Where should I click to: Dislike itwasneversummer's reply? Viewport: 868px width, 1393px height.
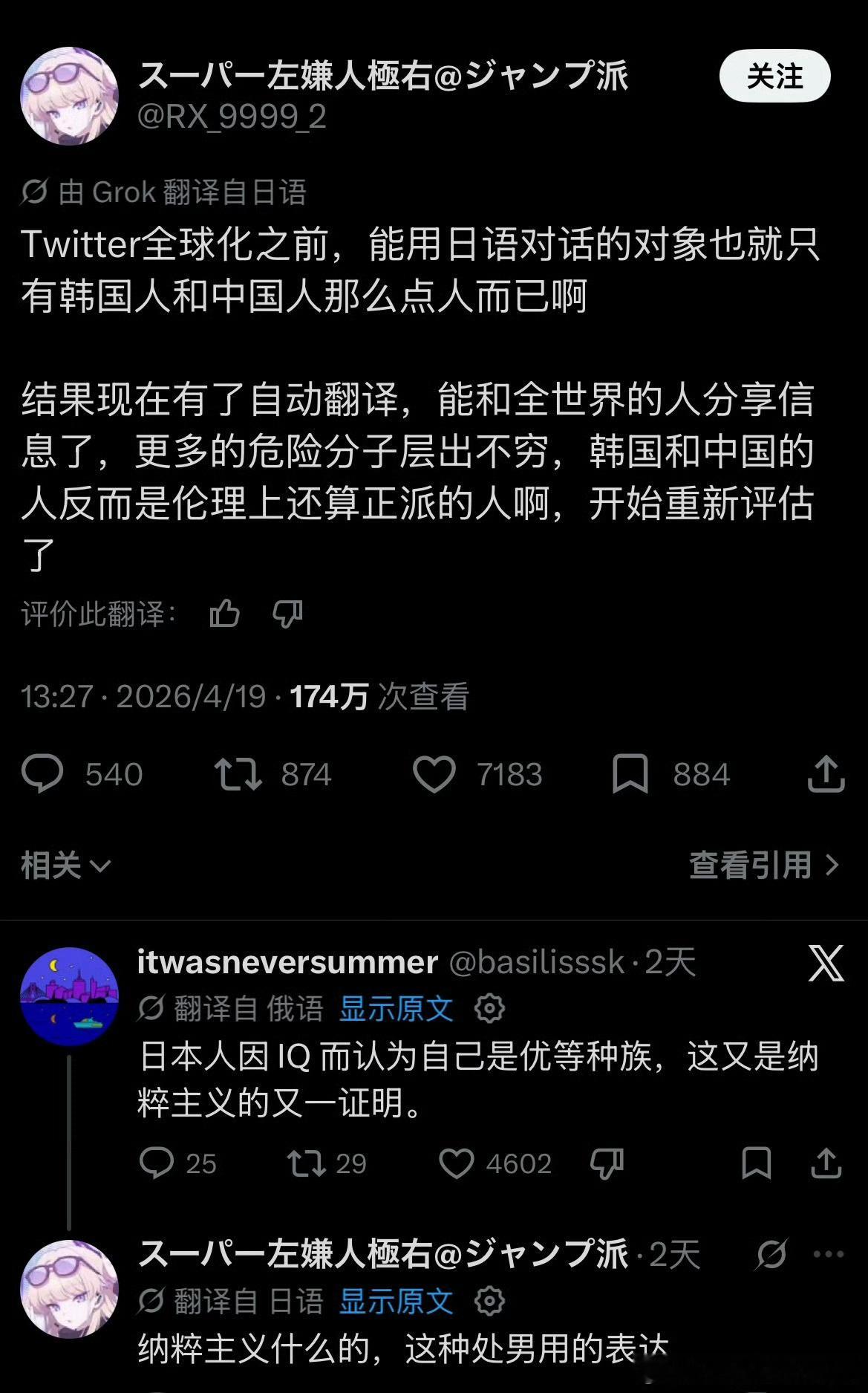pos(607,1164)
